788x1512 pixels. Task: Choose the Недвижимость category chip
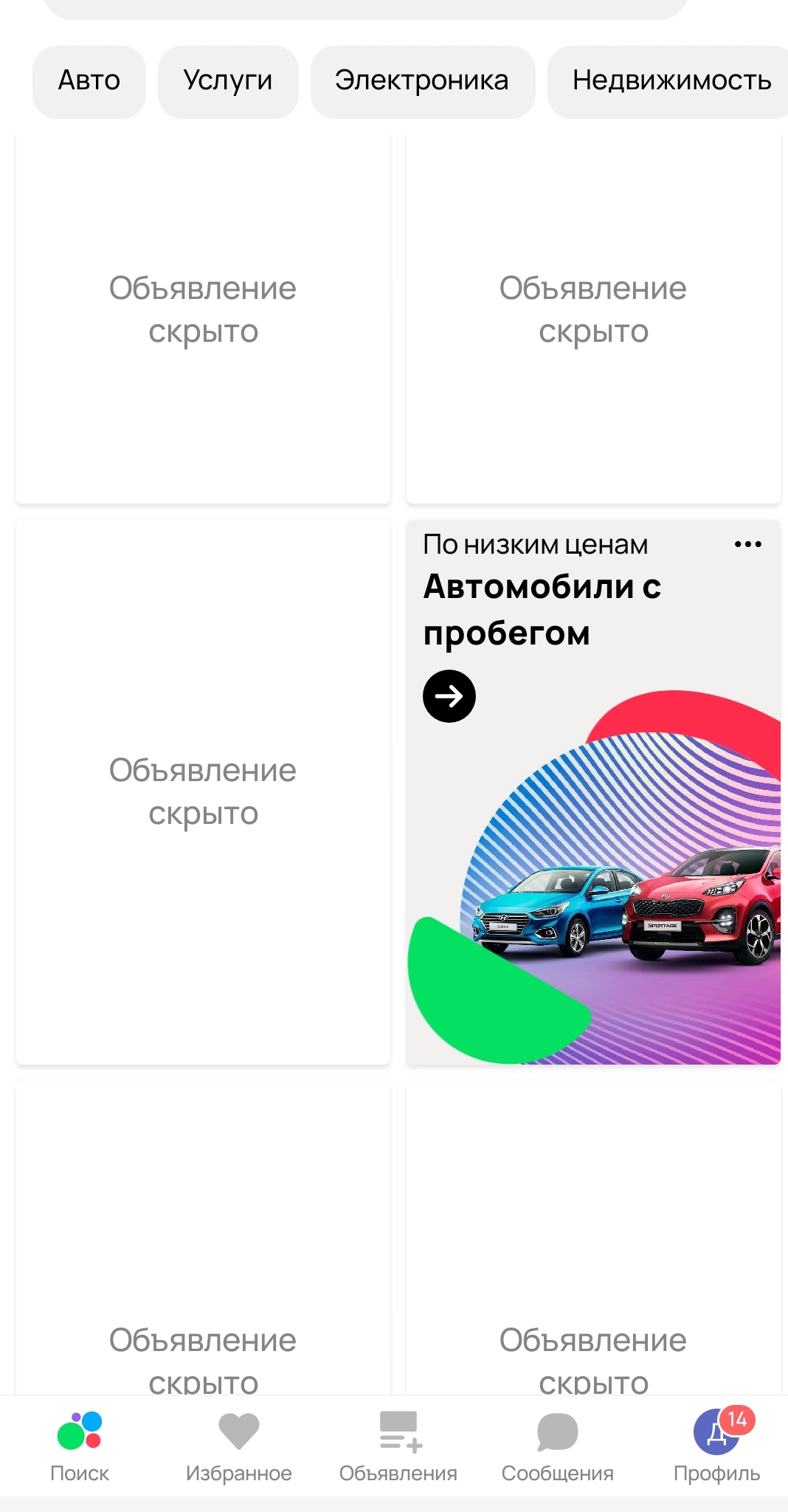point(670,81)
